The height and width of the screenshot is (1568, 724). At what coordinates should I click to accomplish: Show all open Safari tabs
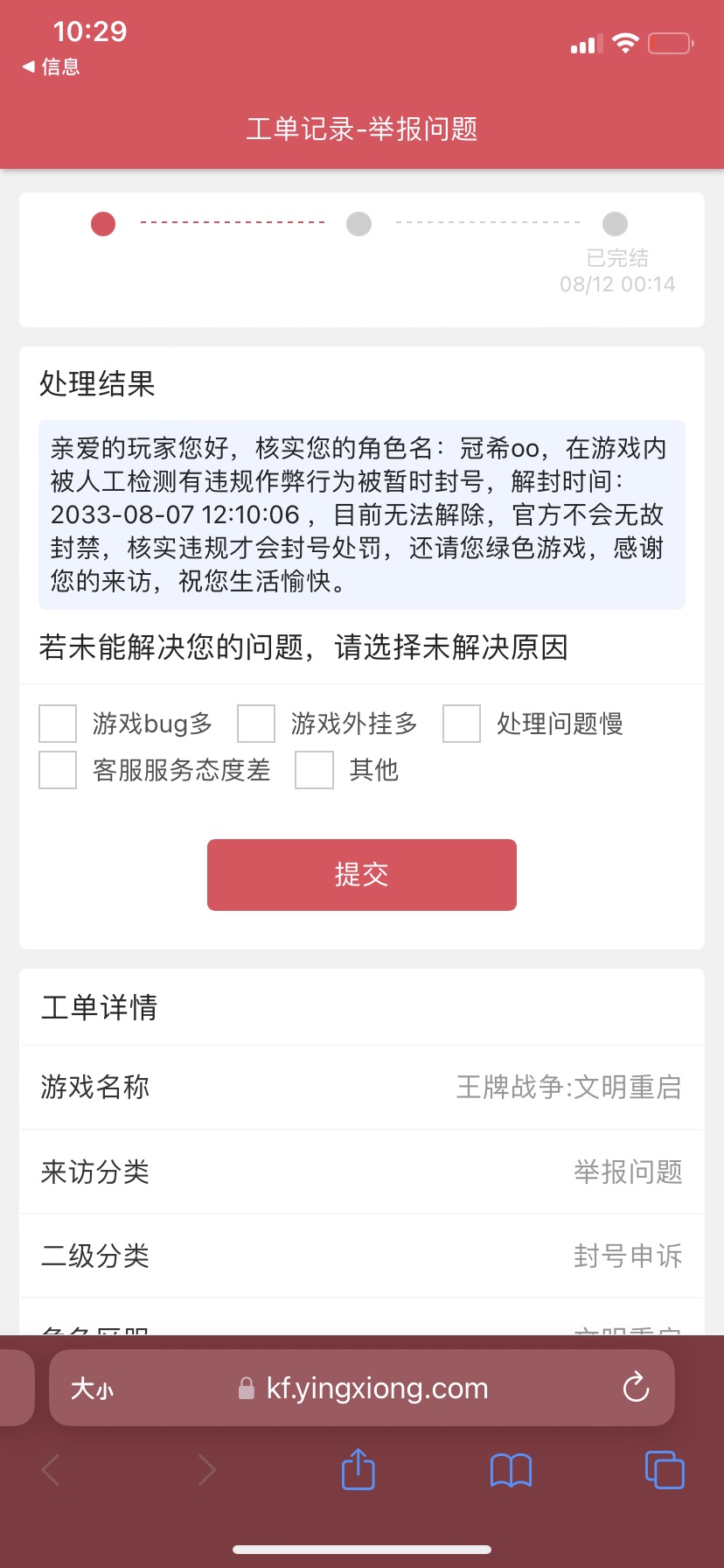pos(665,1469)
